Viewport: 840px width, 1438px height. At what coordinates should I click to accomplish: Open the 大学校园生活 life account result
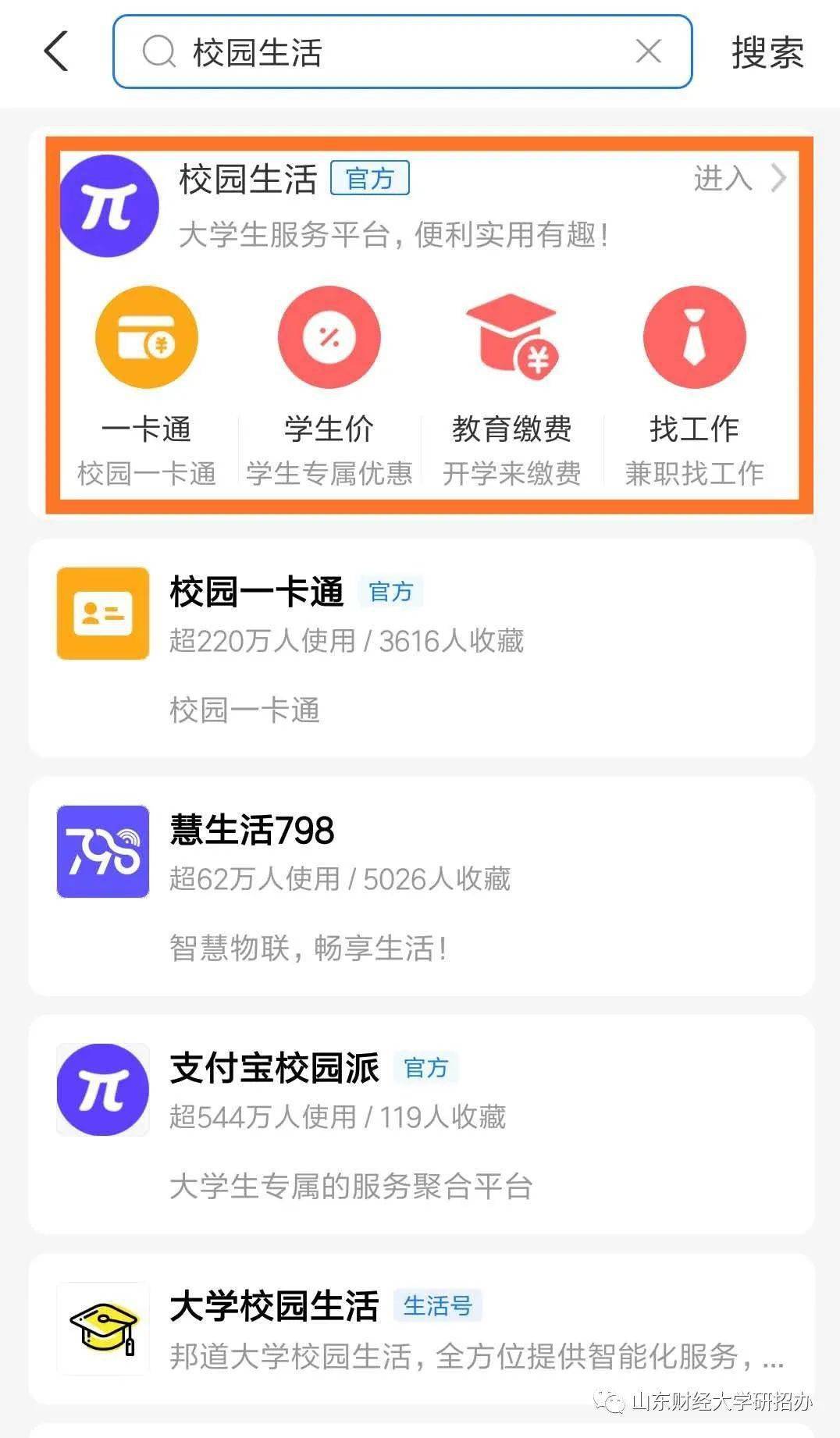coord(420,1329)
